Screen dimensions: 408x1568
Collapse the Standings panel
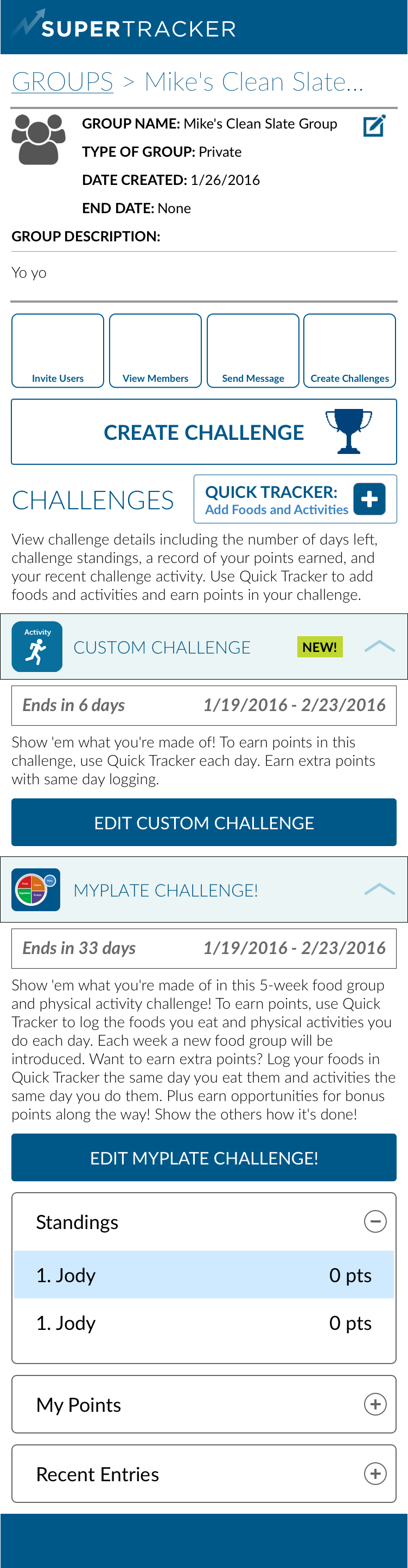[x=375, y=1221]
